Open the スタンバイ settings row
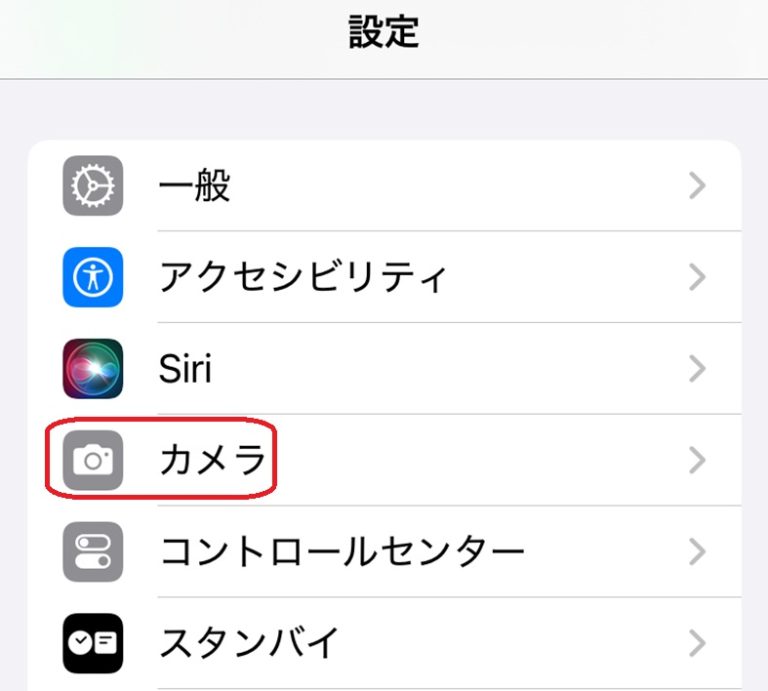The width and height of the screenshot is (768, 691). [x=384, y=643]
